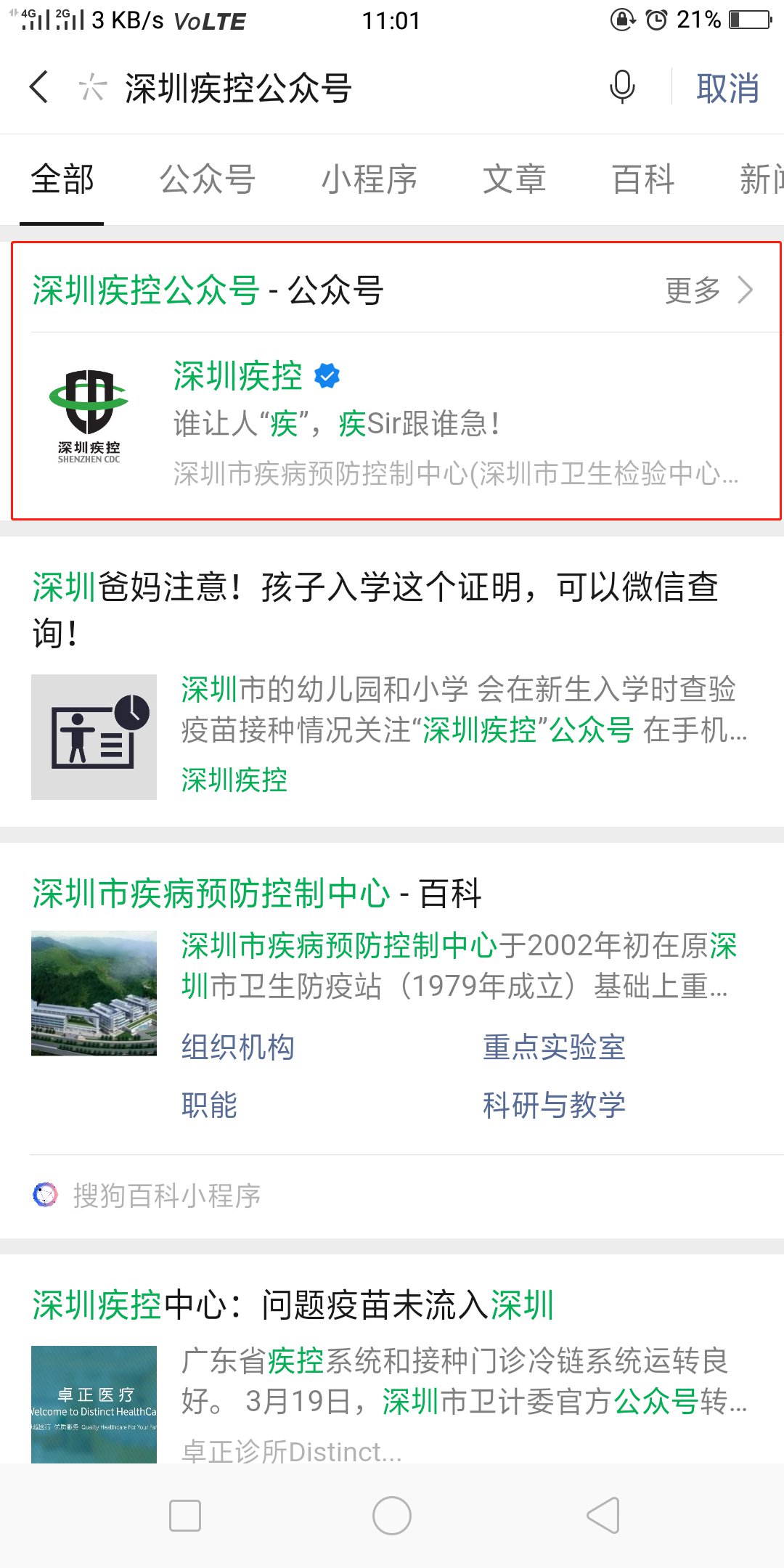Cancel the search with 取消

(x=727, y=89)
